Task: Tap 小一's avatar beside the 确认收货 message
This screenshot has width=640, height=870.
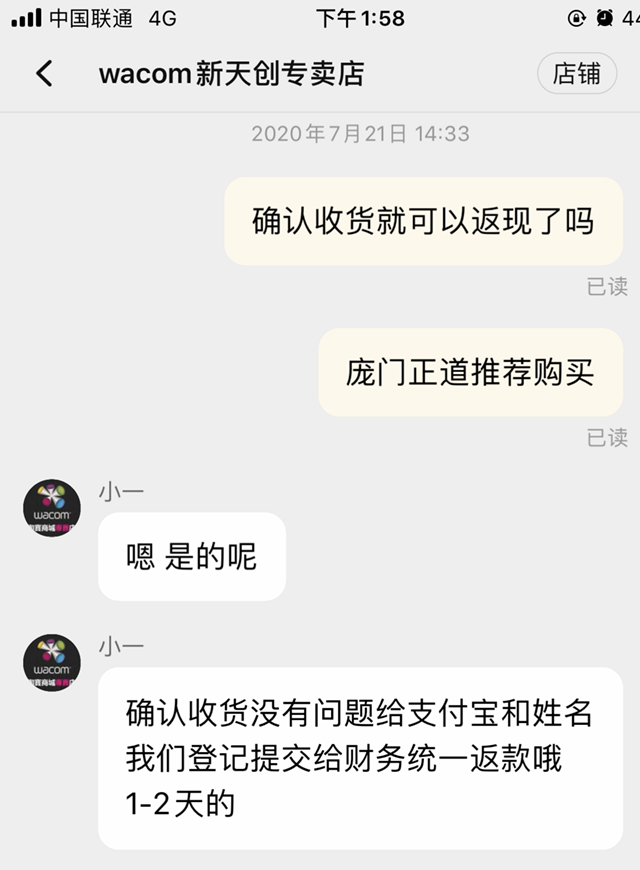Action: 52,663
